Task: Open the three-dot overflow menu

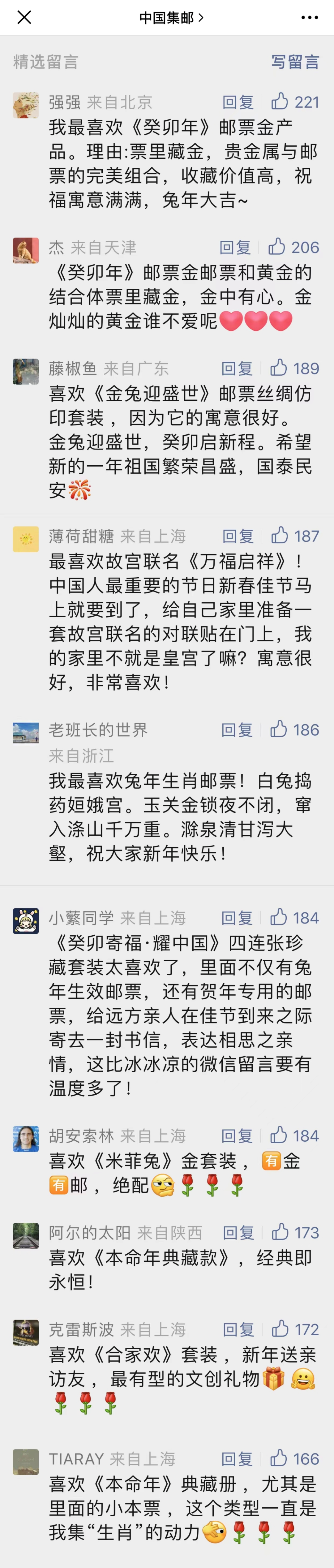Action: click(309, 17)
